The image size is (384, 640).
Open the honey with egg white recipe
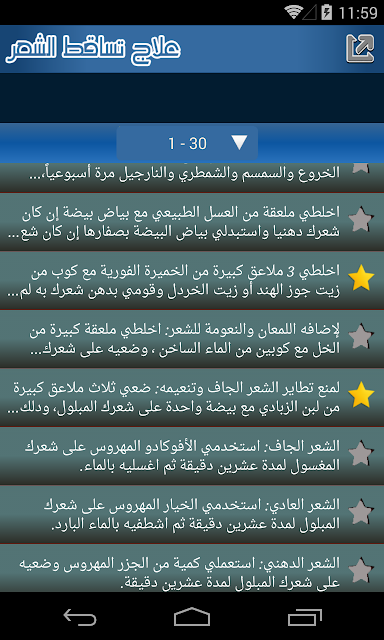coord(173,222)
